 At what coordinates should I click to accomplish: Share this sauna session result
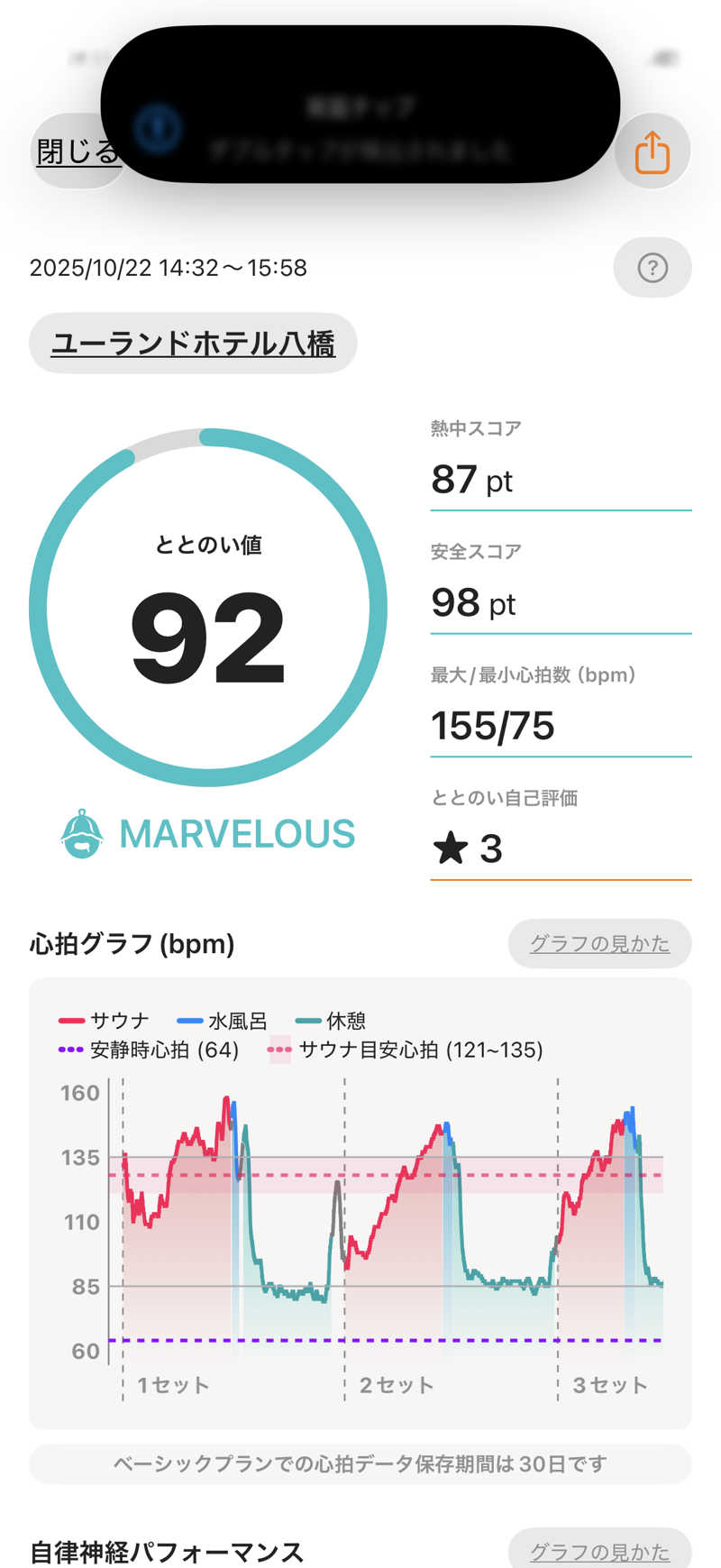pyautogui.click(x=653, y=151)
